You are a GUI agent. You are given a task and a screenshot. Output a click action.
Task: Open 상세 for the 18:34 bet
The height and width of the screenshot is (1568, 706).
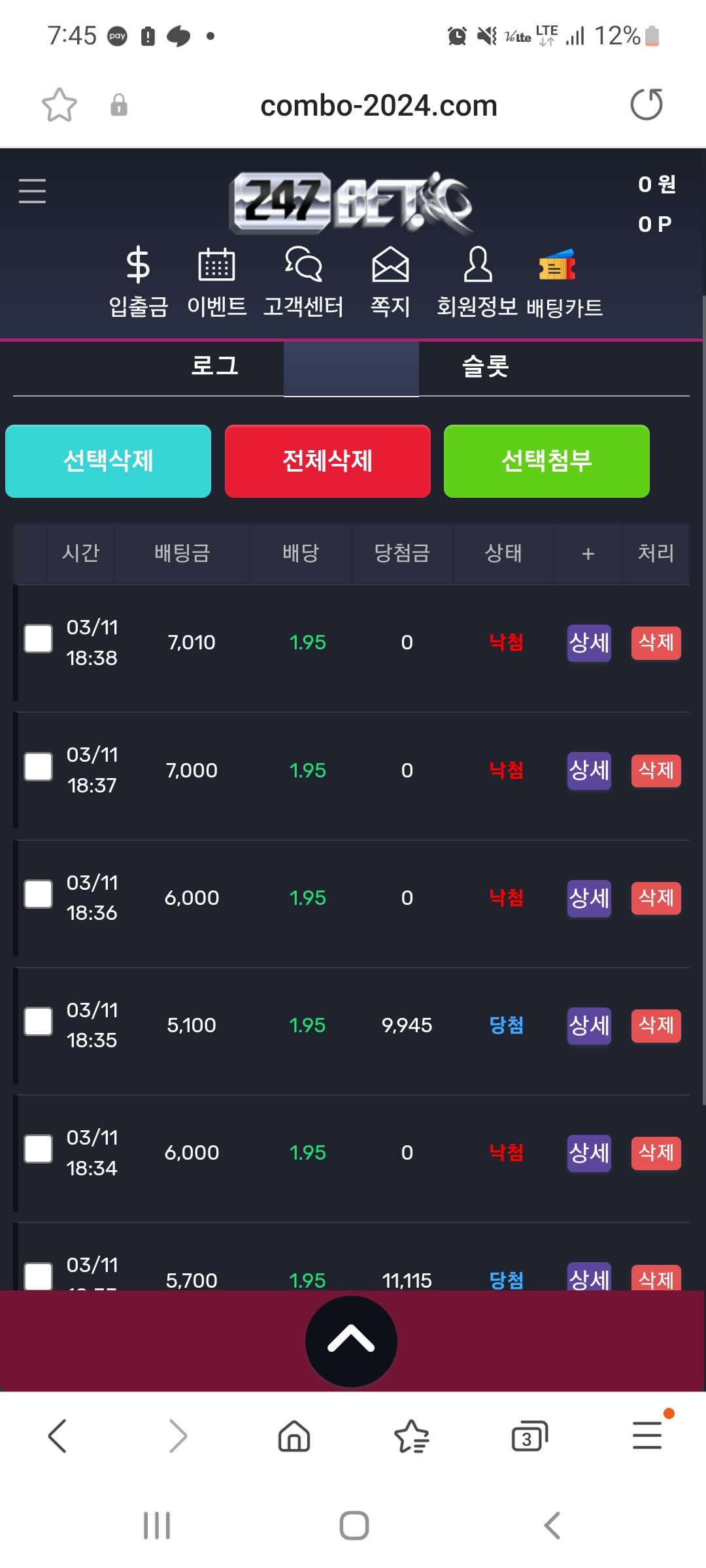point(589,1153)
